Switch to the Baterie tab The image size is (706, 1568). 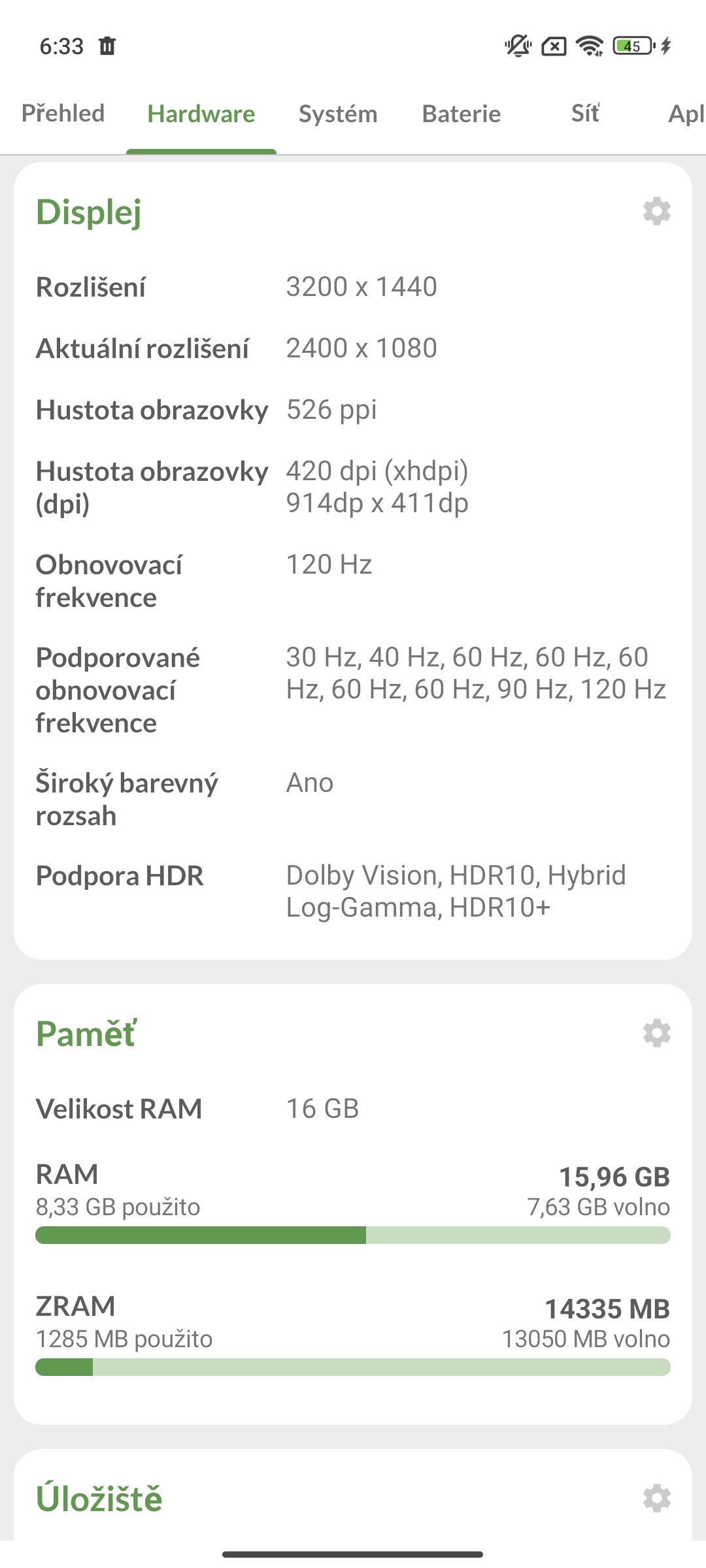461,114
